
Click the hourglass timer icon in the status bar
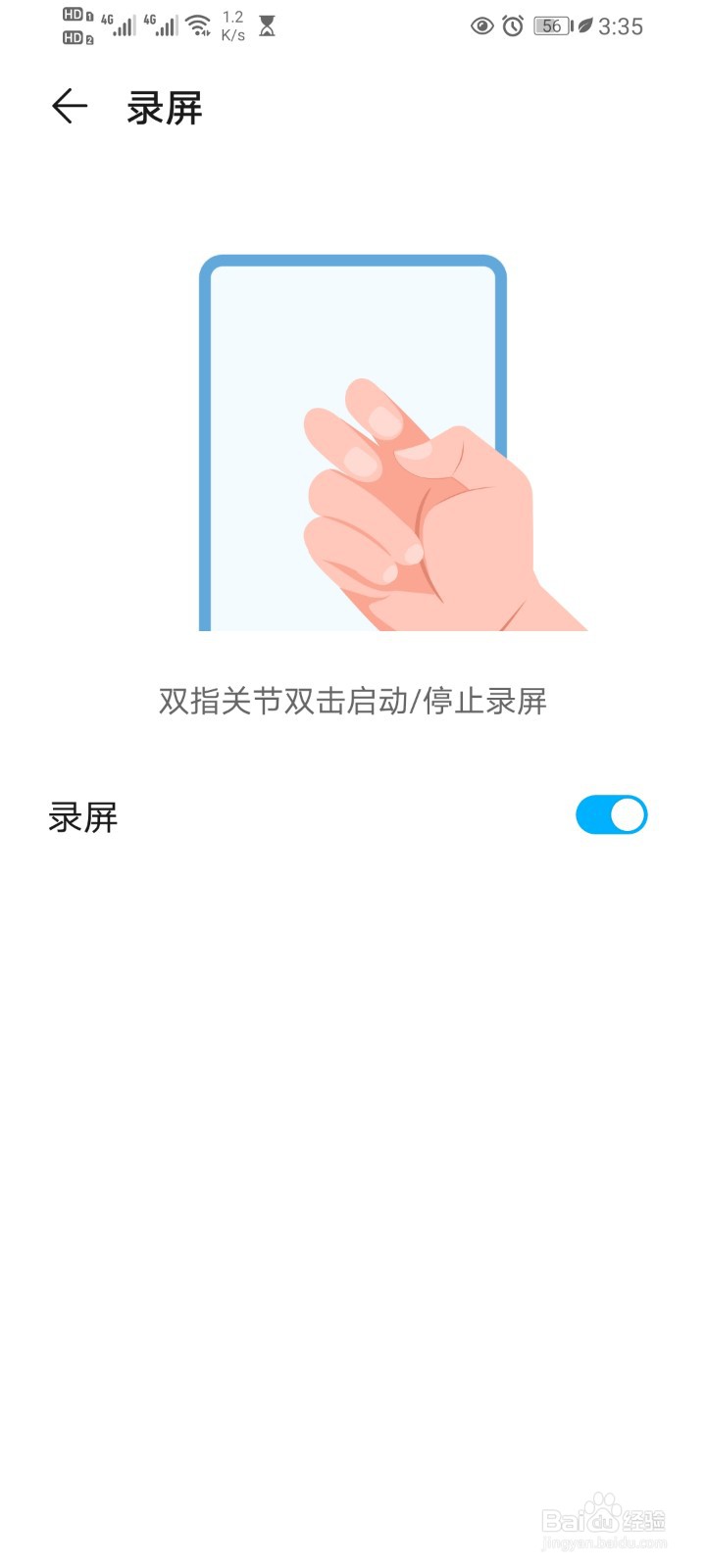pos(267,26)
